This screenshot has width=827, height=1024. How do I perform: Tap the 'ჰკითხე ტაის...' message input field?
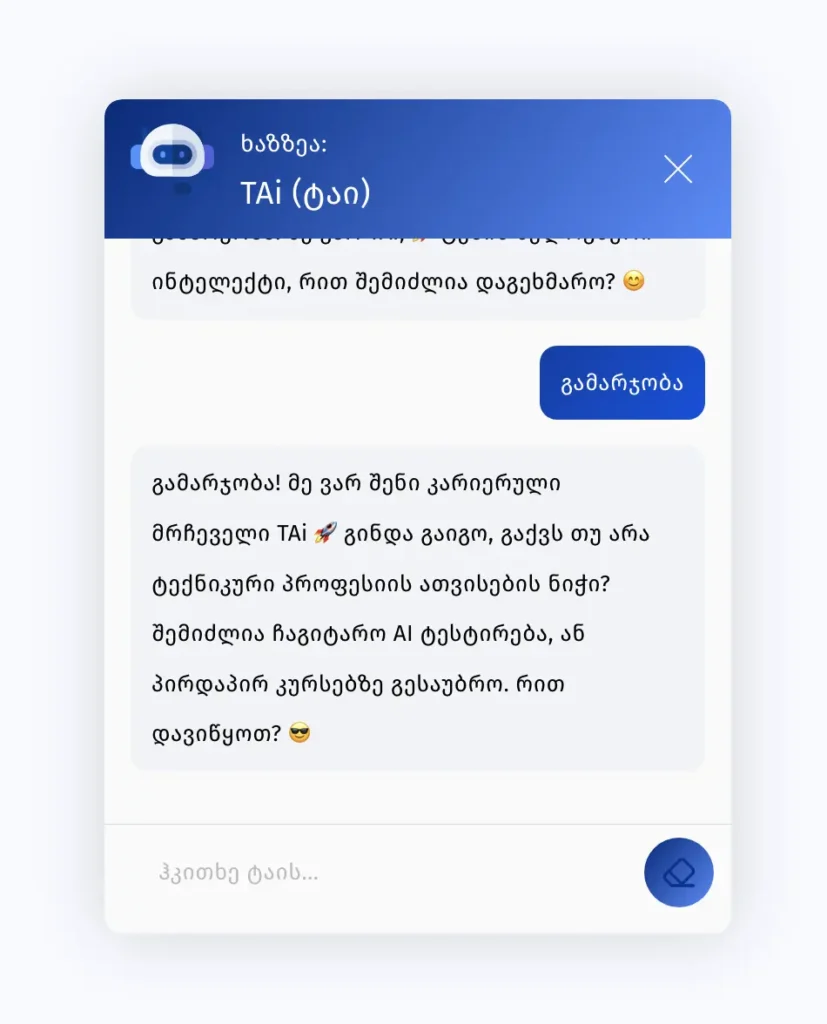point(380,873)
